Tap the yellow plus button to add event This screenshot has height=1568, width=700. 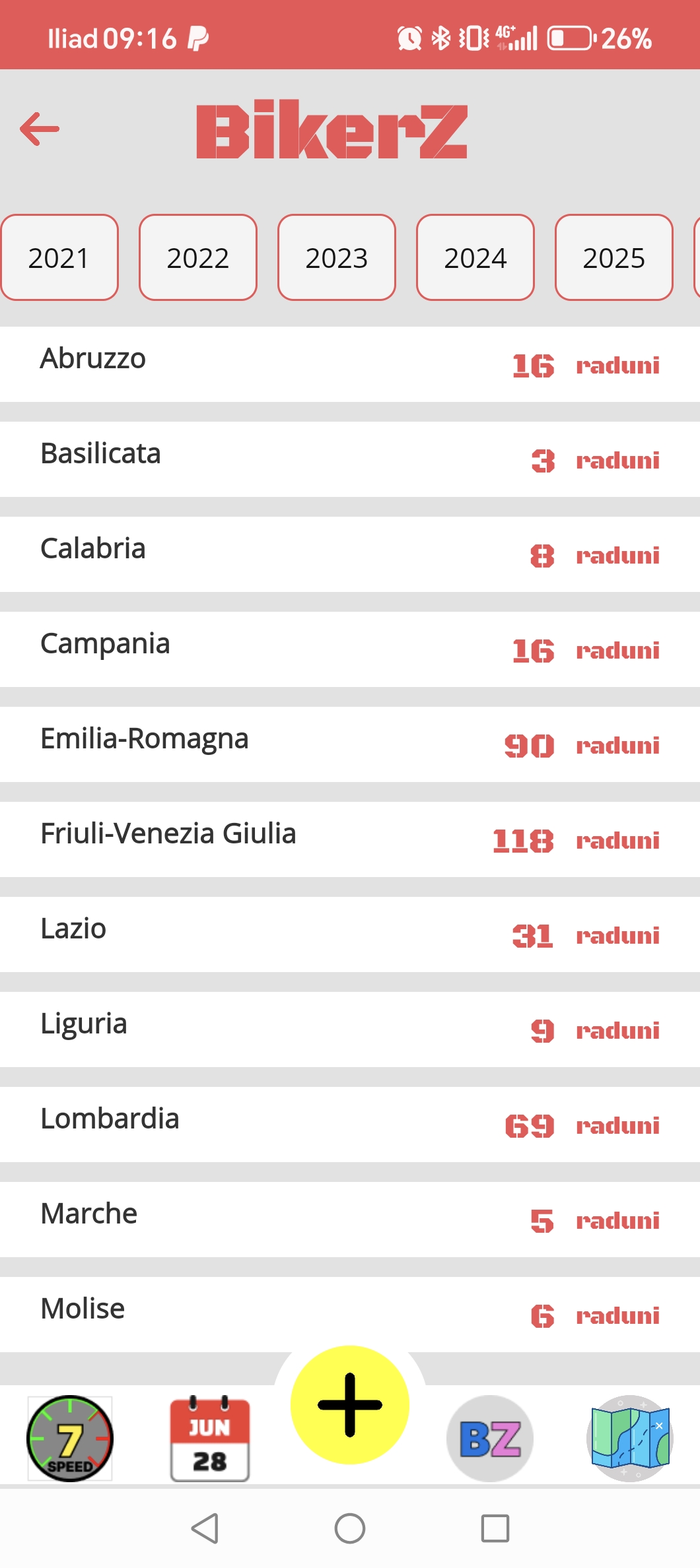click(349, 1406)
